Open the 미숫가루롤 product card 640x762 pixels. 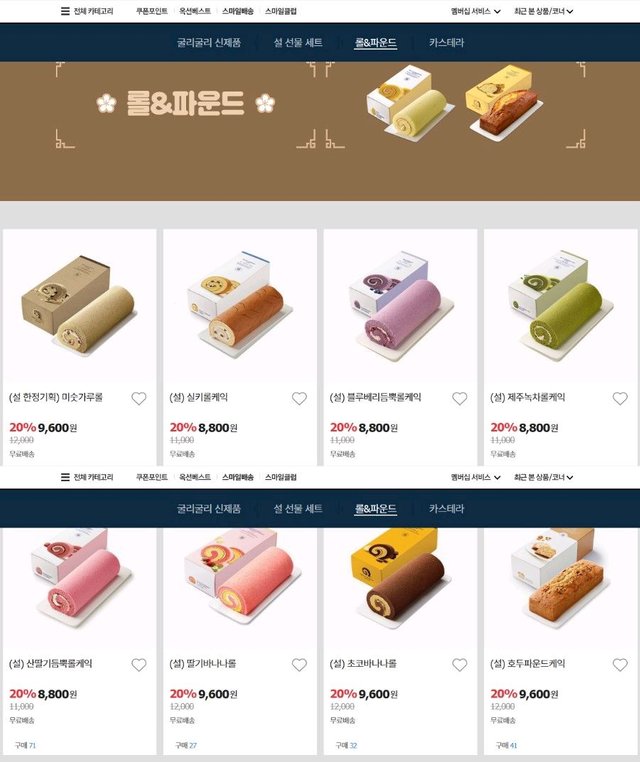[x=80, y=310]
